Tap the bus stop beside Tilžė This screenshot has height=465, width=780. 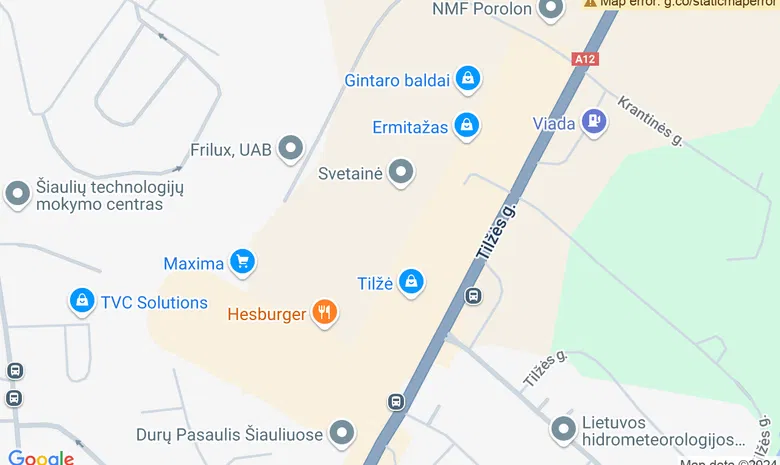pyautogui.click(x=473, y=296)
